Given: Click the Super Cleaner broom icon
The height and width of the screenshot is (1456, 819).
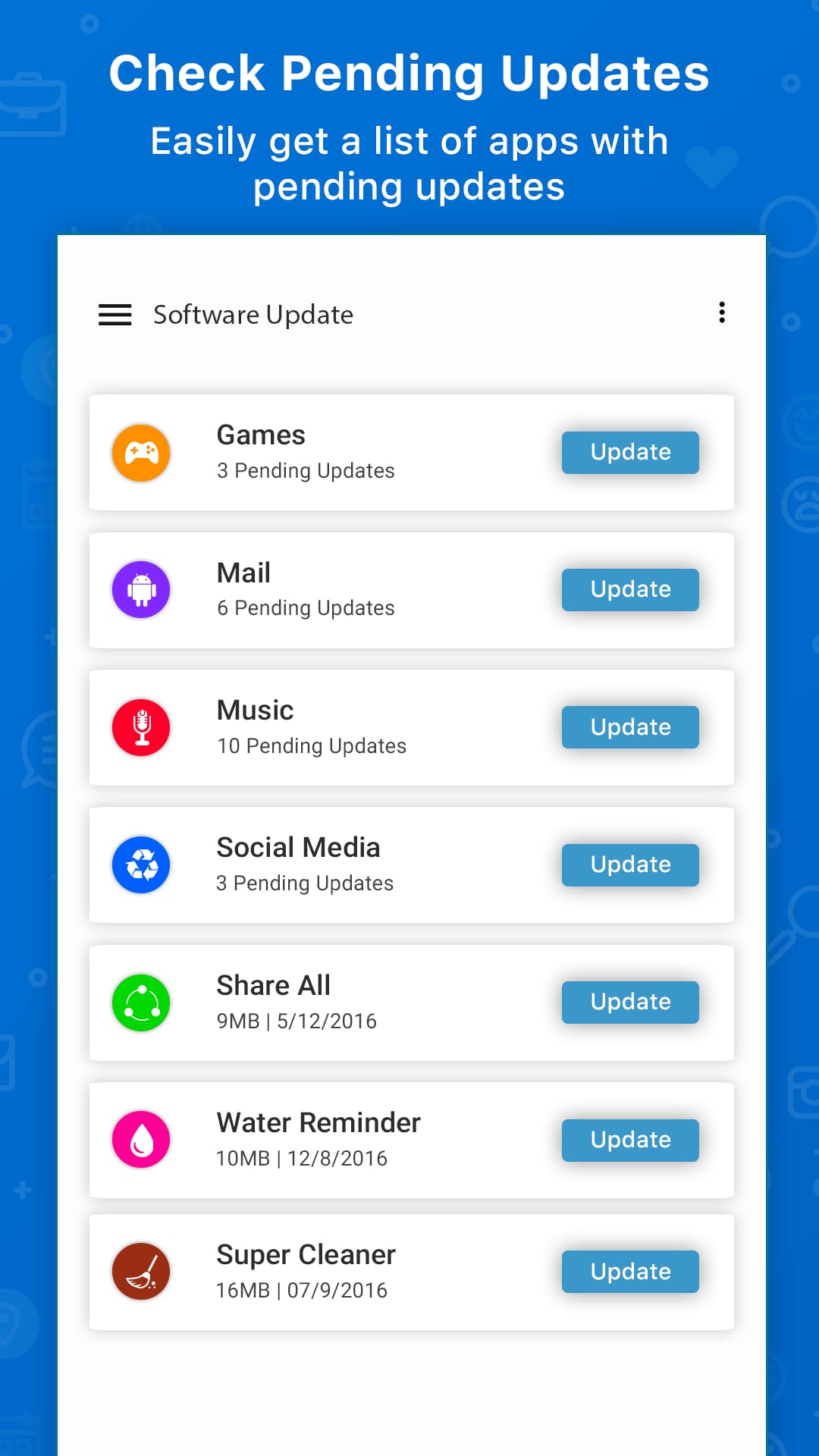Looking at the screenshot, I should (141, 1271).
